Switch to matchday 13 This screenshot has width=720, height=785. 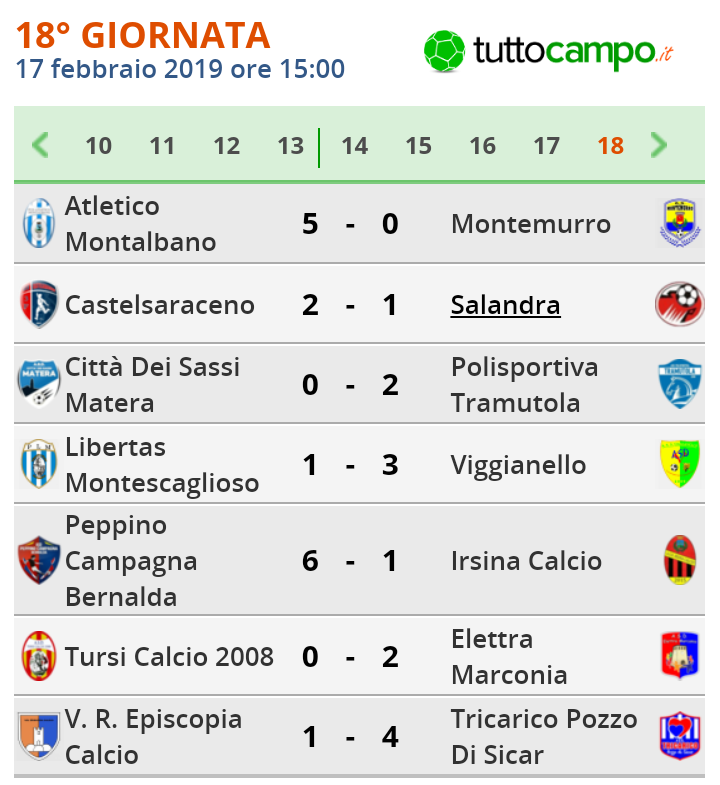click(290, 146)
